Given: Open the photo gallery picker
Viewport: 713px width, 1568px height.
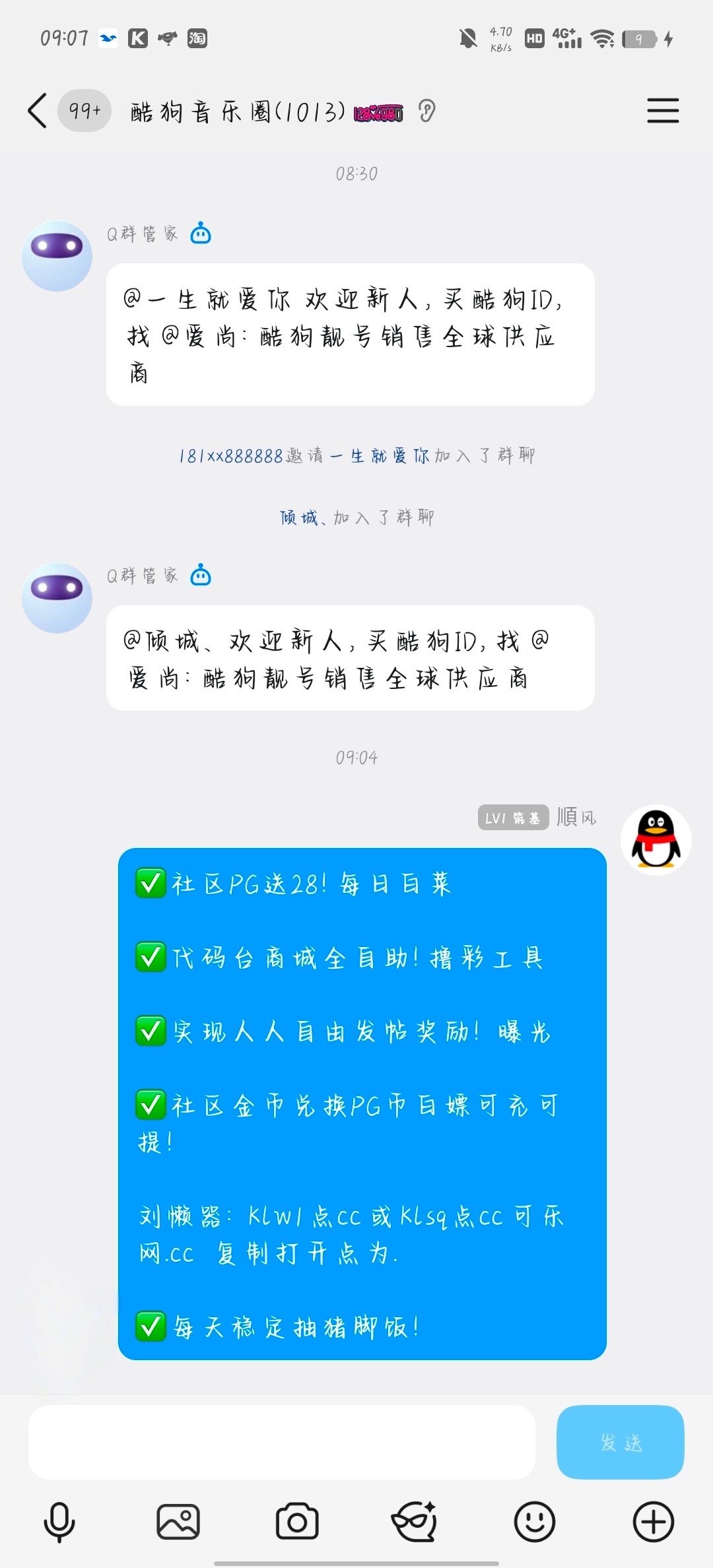Looking at the screenshot, I should pyautogui.click(x=178, y=1522).
